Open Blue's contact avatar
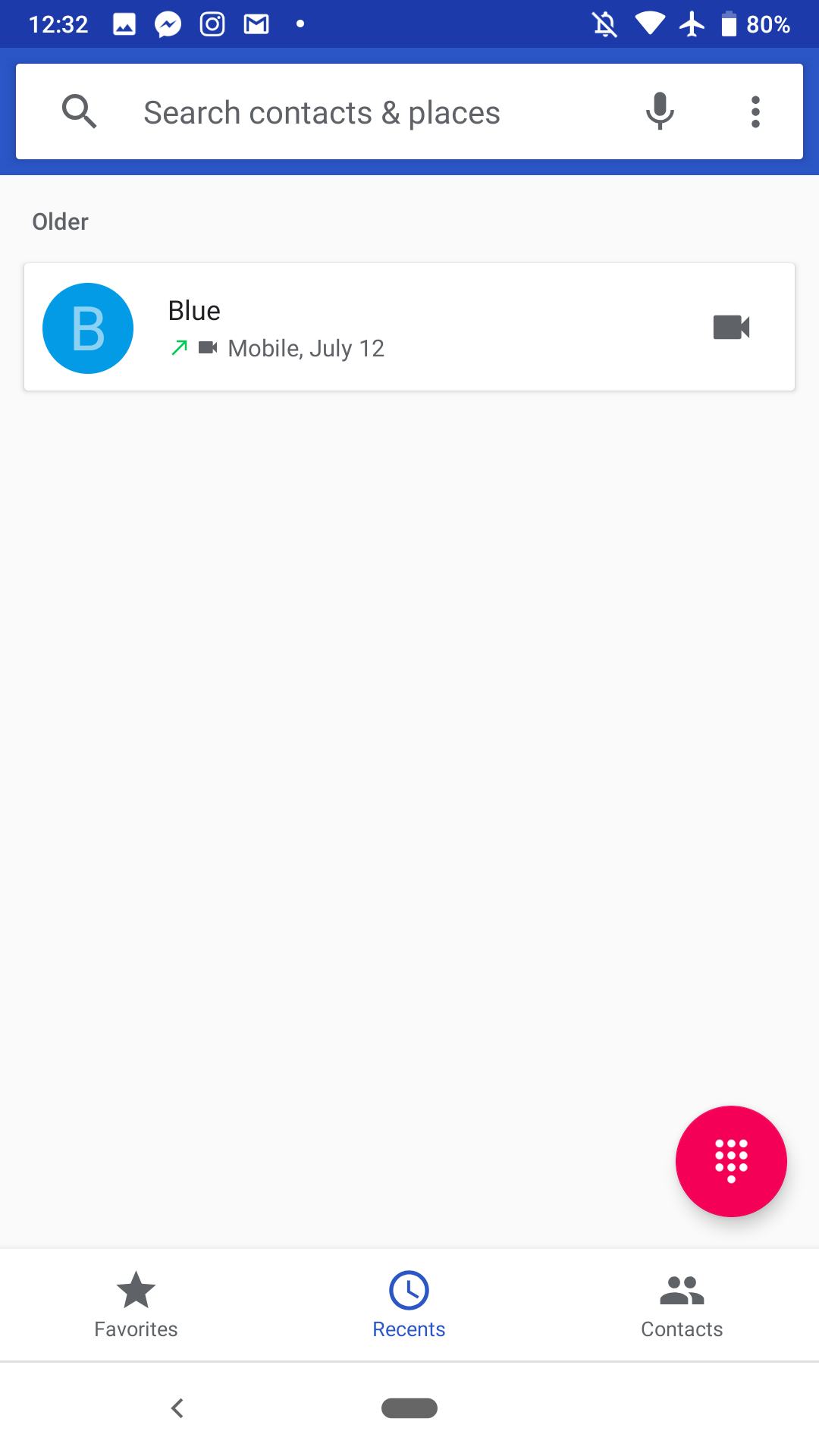This screenshot has height=1456, width=819. tap(87, 328)
